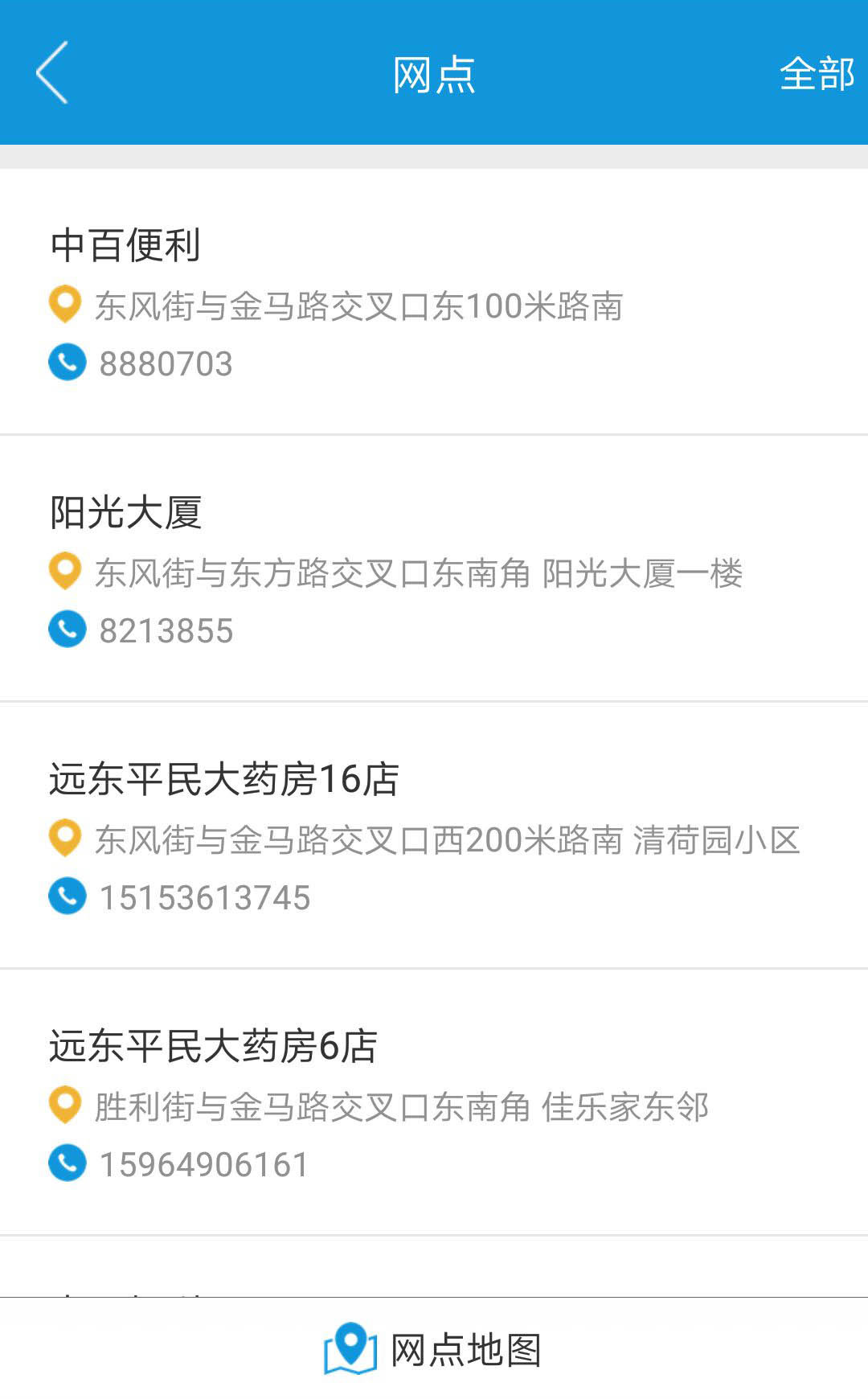868x1399 pixels.
Task: Dial 15964906161 for 远东平民大药房6店
Action: tap(203, 1164)
